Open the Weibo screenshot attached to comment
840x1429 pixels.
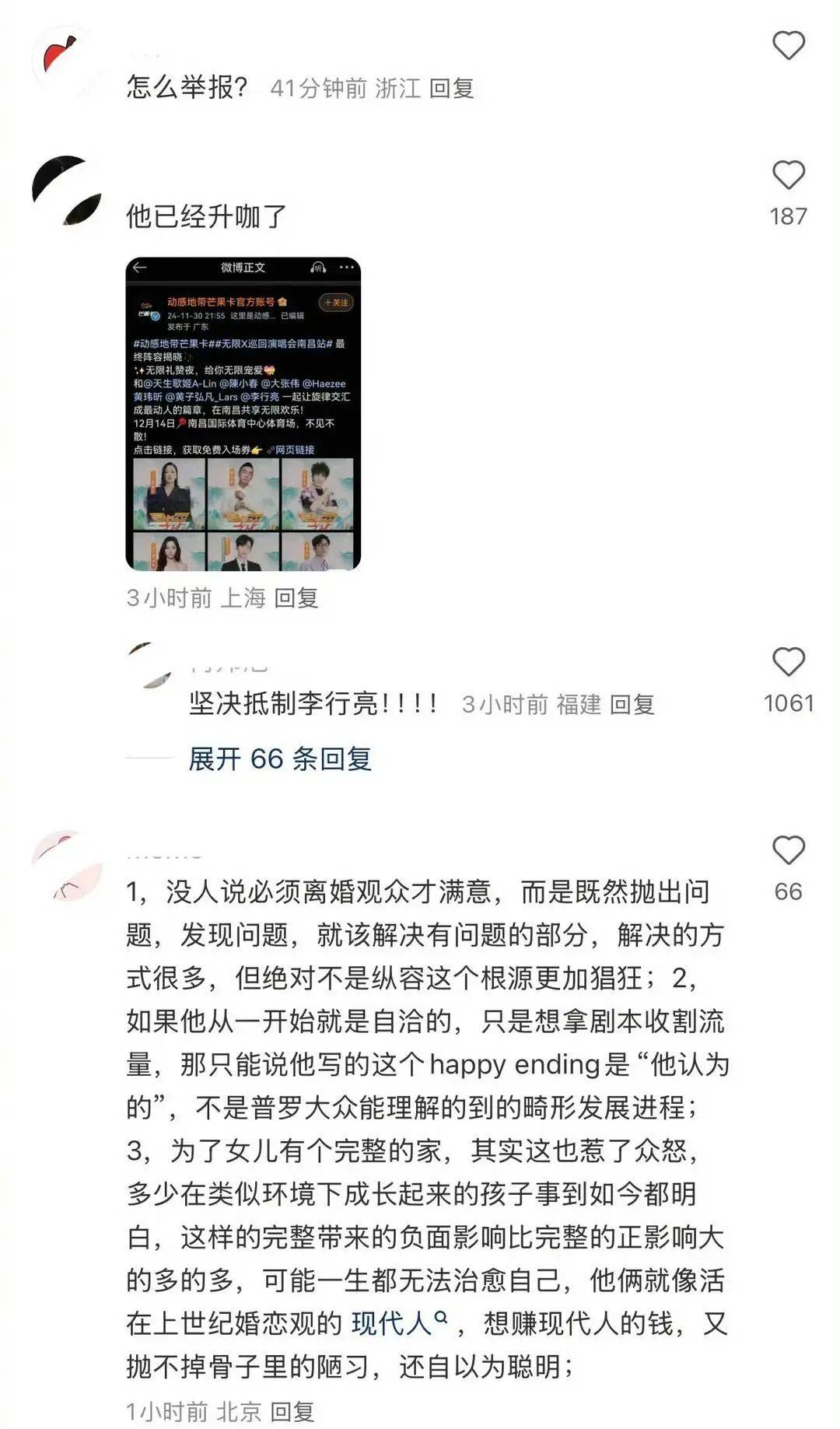click(x=243, y=414)
